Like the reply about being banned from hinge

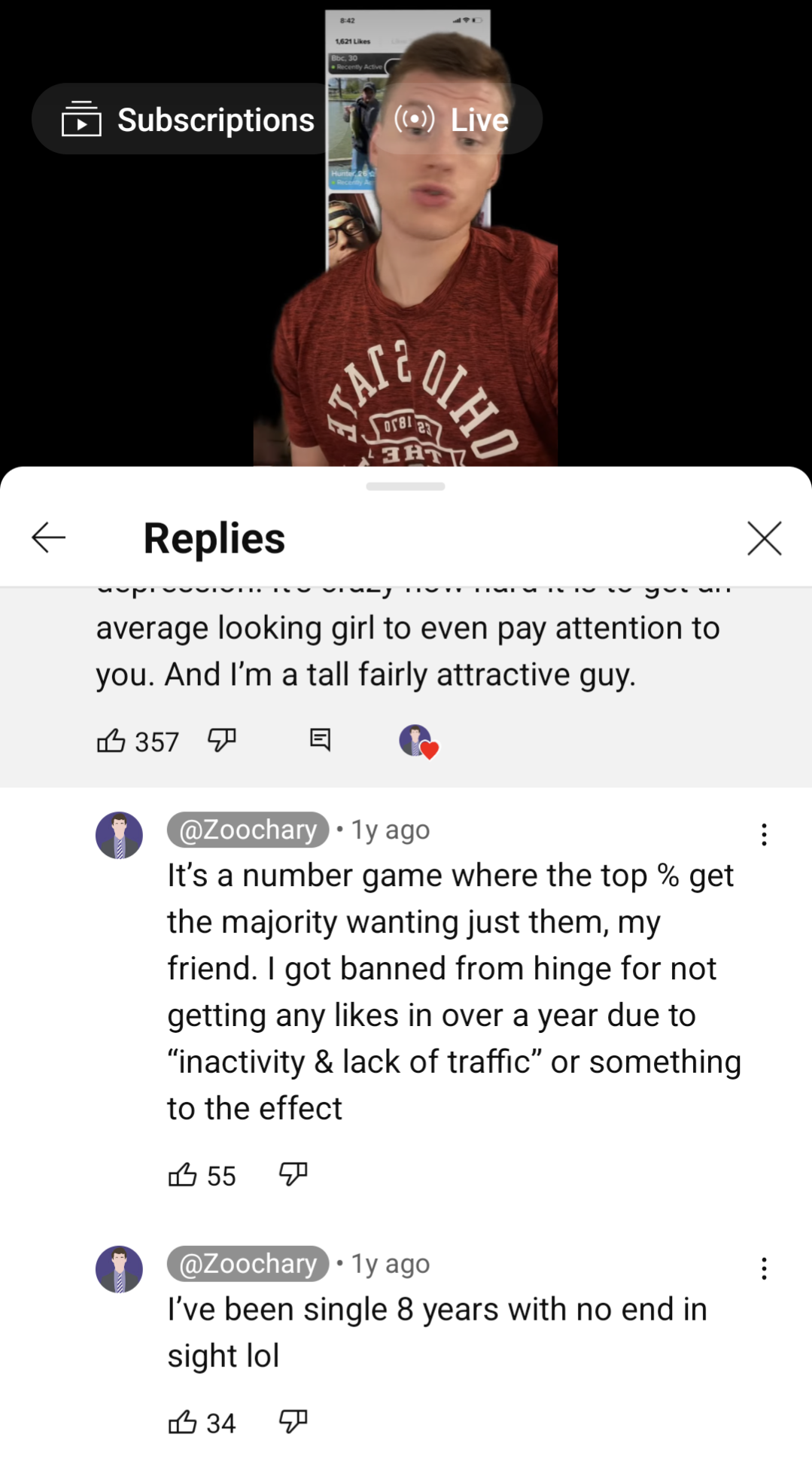pos(182,1174)
